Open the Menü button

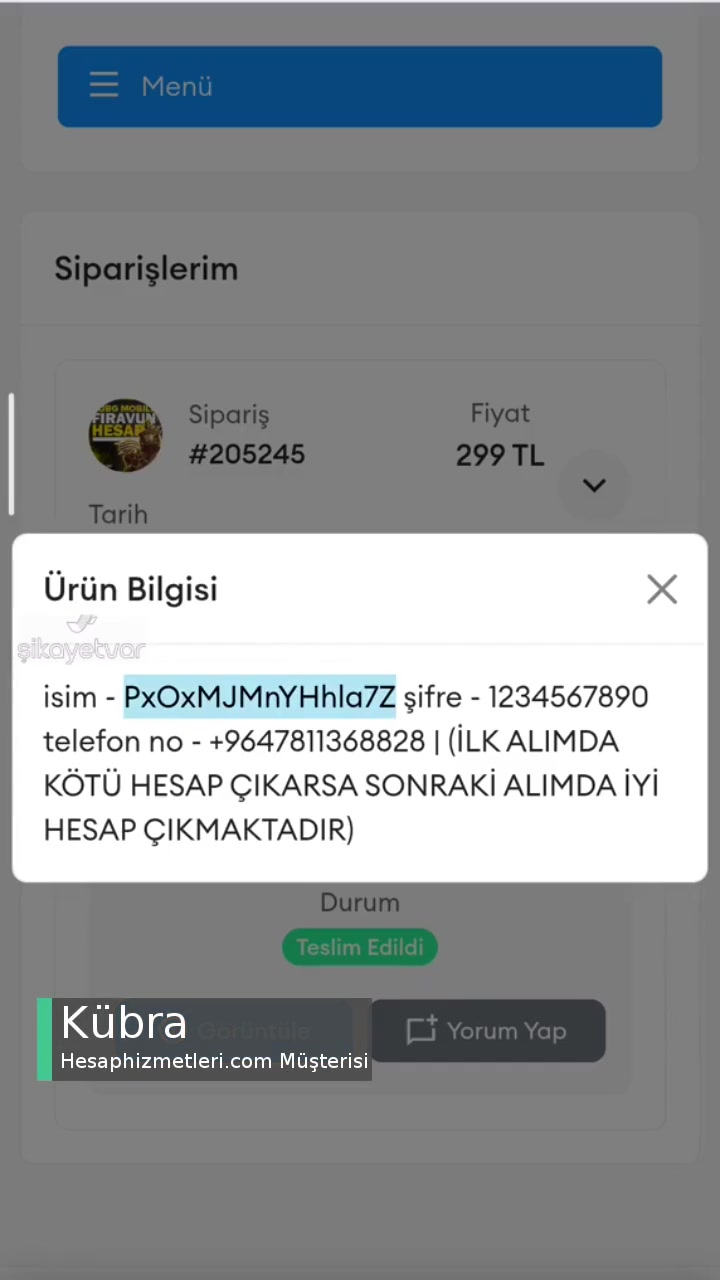coord(360,86)
